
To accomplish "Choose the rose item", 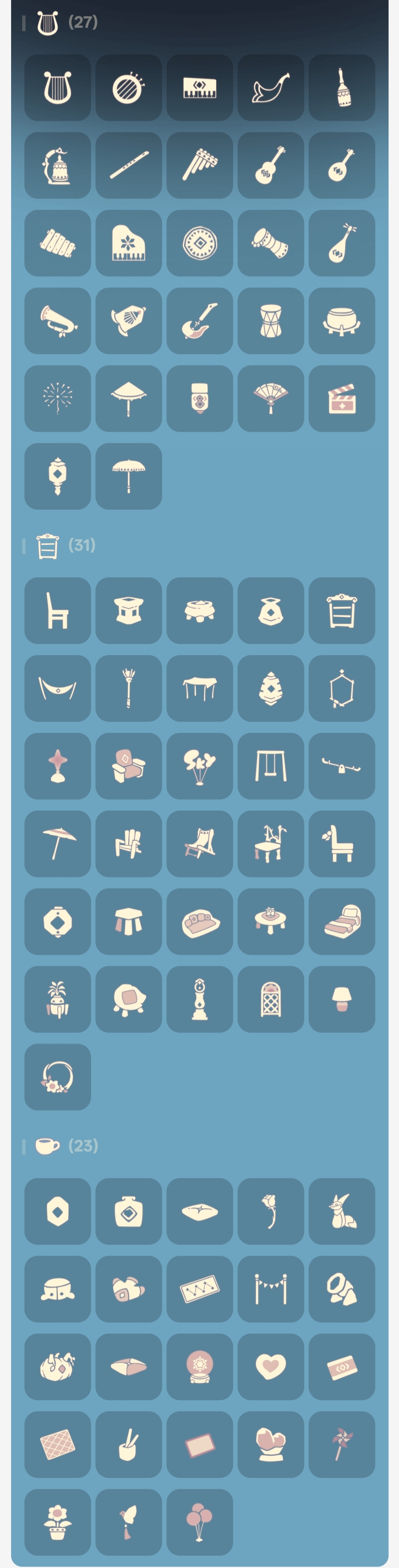I will coord(271,1211).
